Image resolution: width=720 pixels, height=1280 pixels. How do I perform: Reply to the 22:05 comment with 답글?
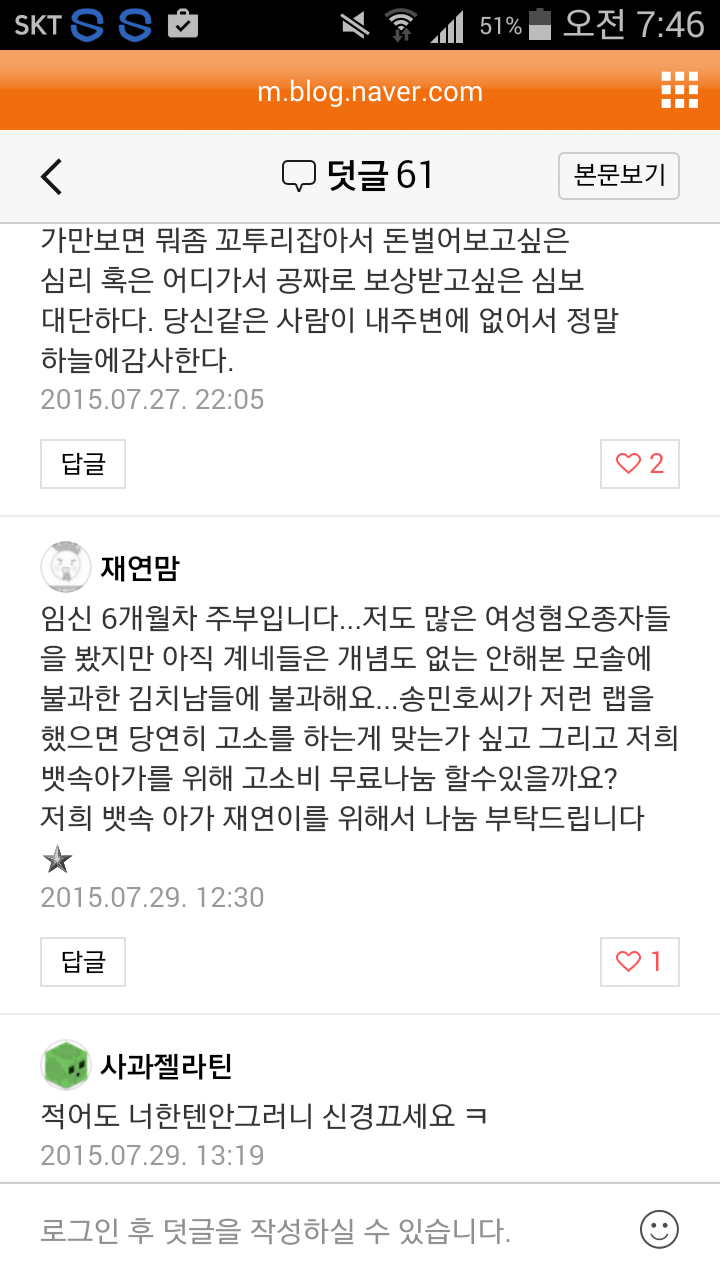click(83, 464)
